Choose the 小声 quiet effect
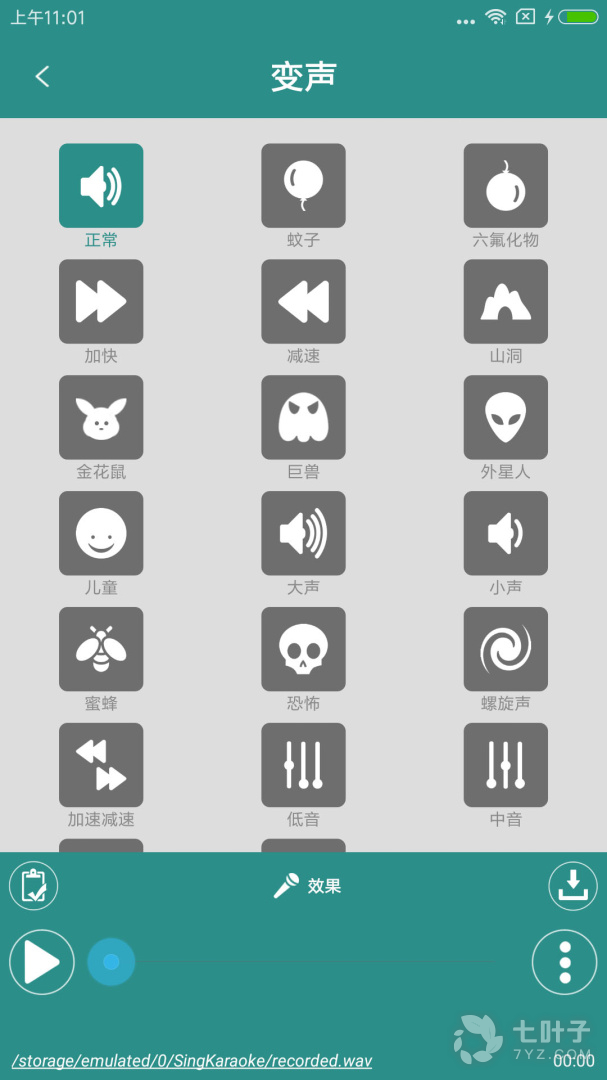 [506, 533]
